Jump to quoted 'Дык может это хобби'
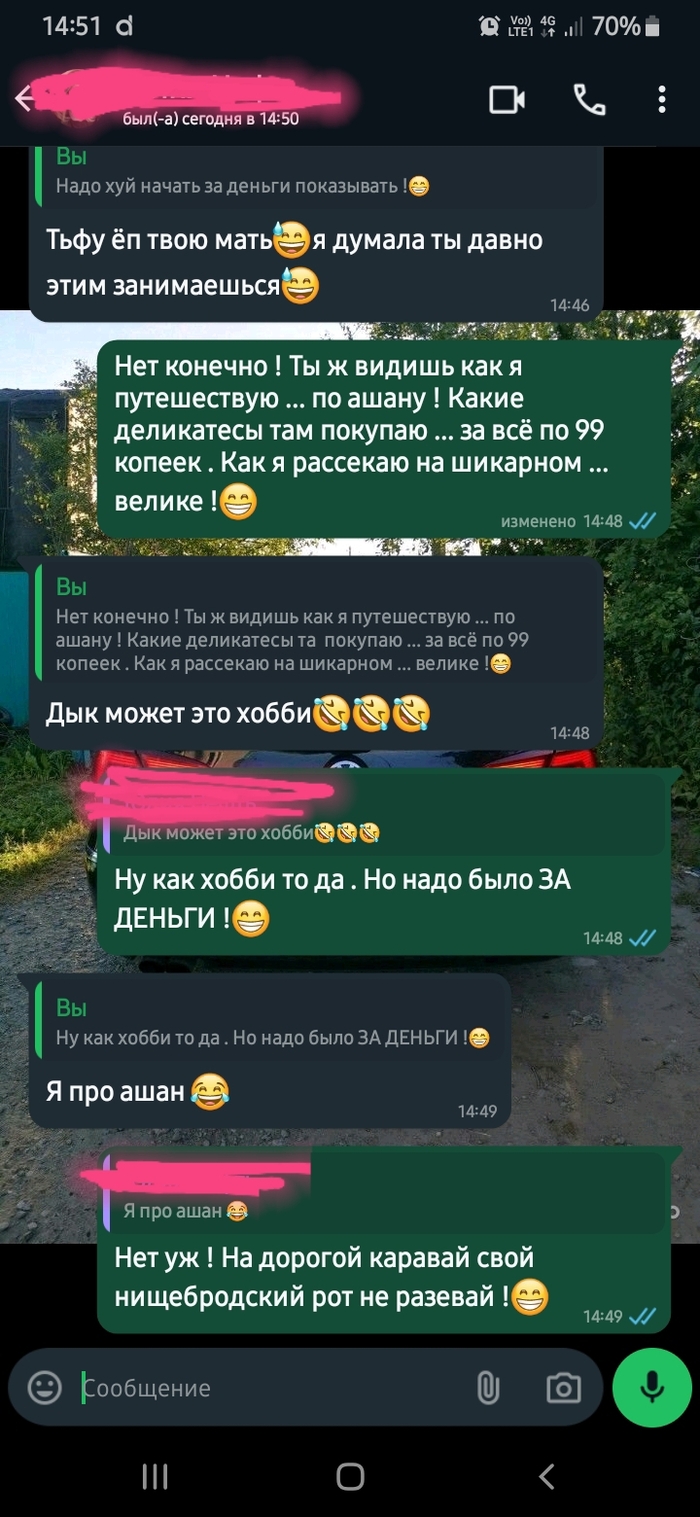This screenshot has width=700, height=1517. (x=380, y=818)
